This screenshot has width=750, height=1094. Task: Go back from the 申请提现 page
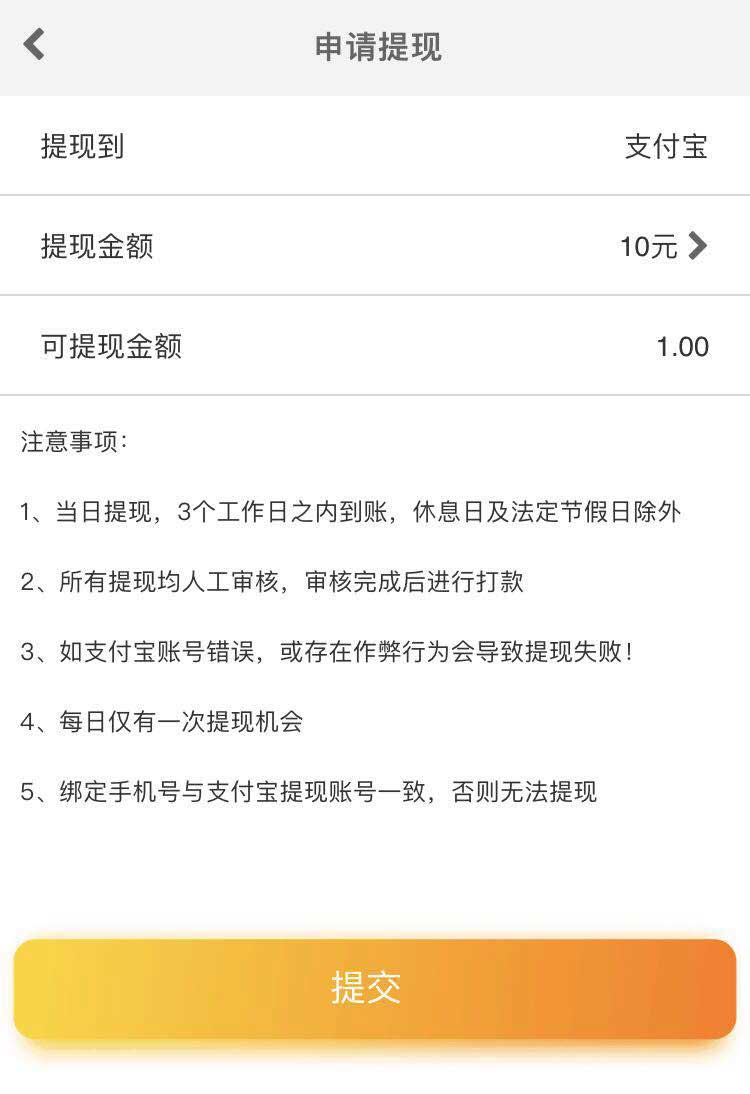tap(34, 45)
